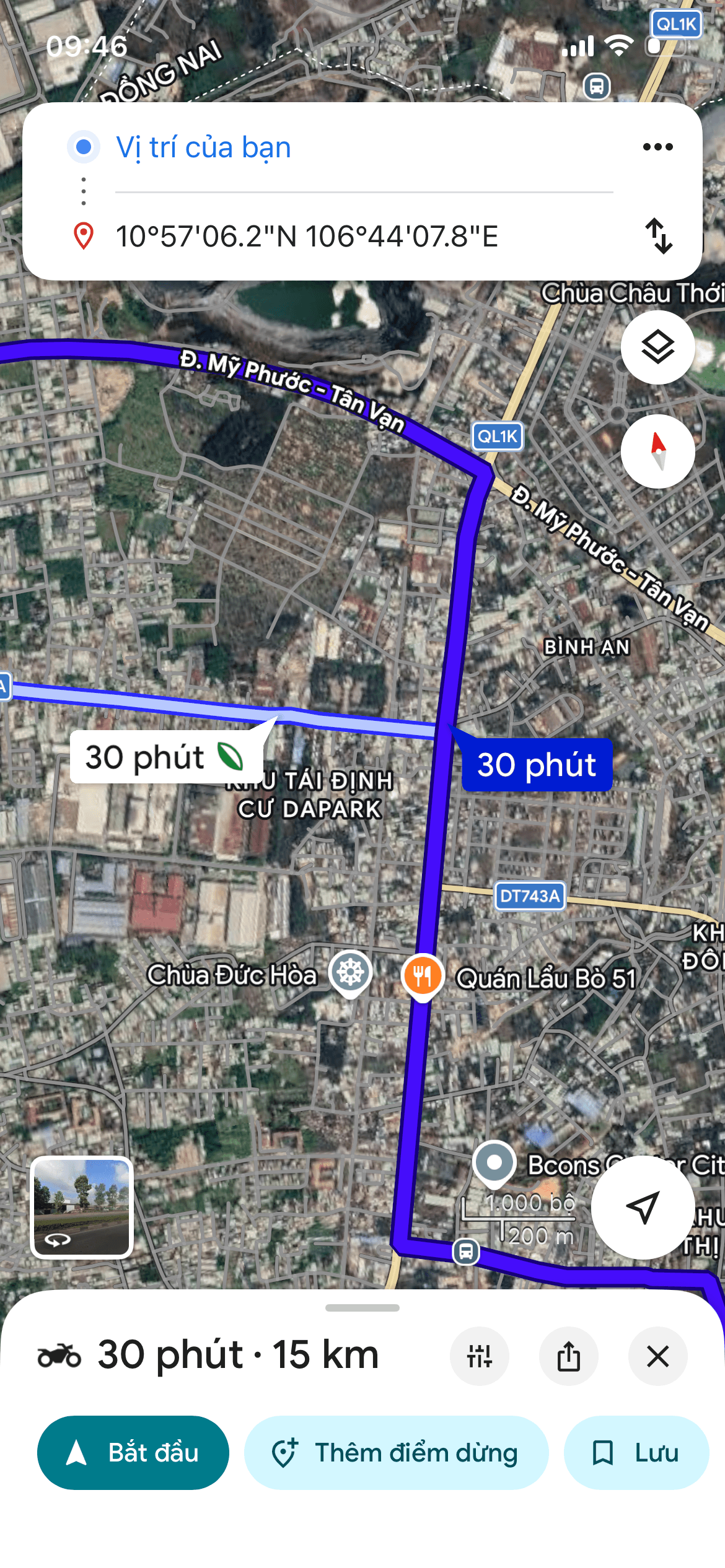Tap the compass to reset orientation
The width and height of the screenshot is (725, 1568).
pyautogui.click(x=657, y=451)
